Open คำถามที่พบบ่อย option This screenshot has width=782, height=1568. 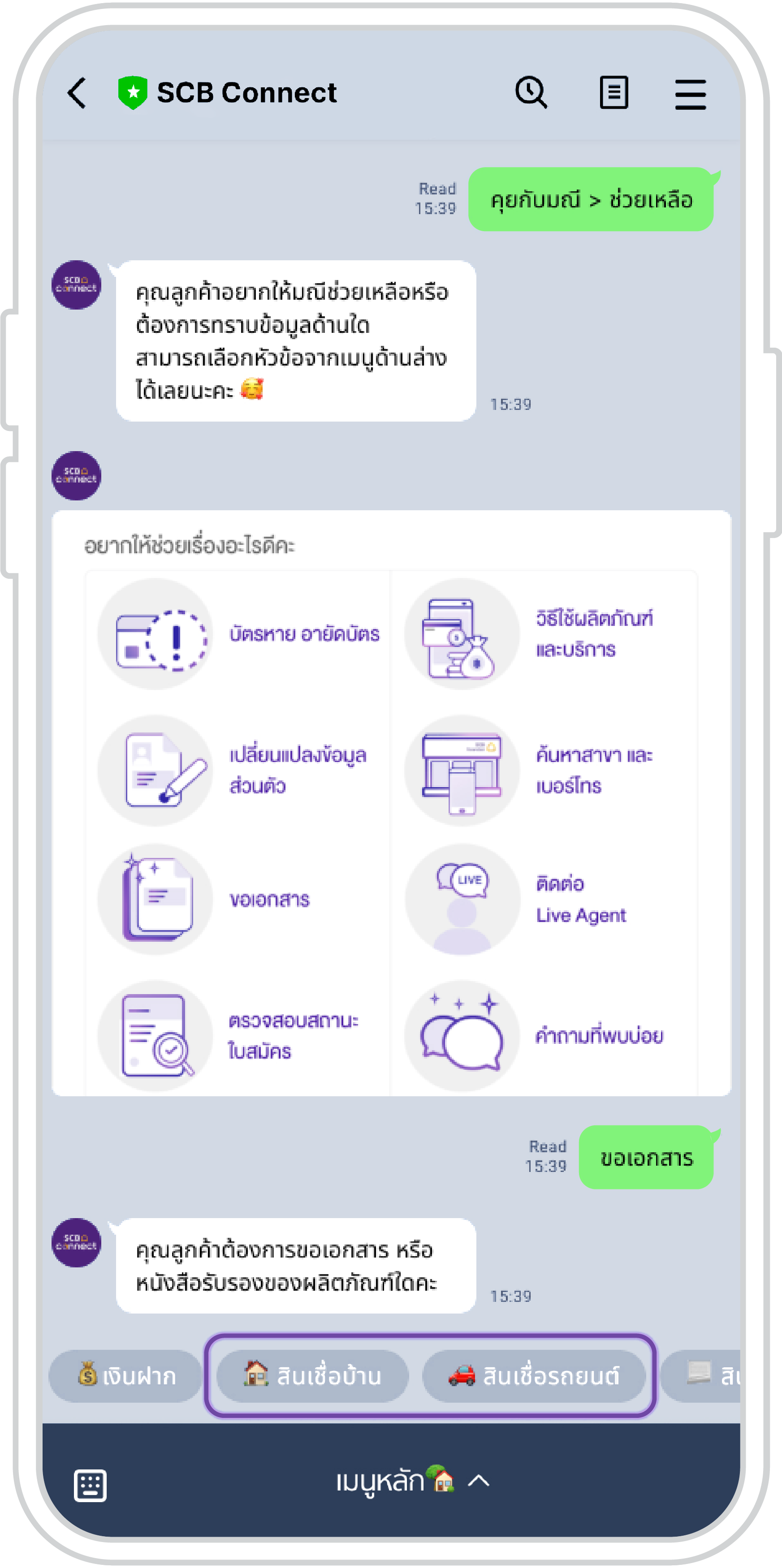point(544,1035)
